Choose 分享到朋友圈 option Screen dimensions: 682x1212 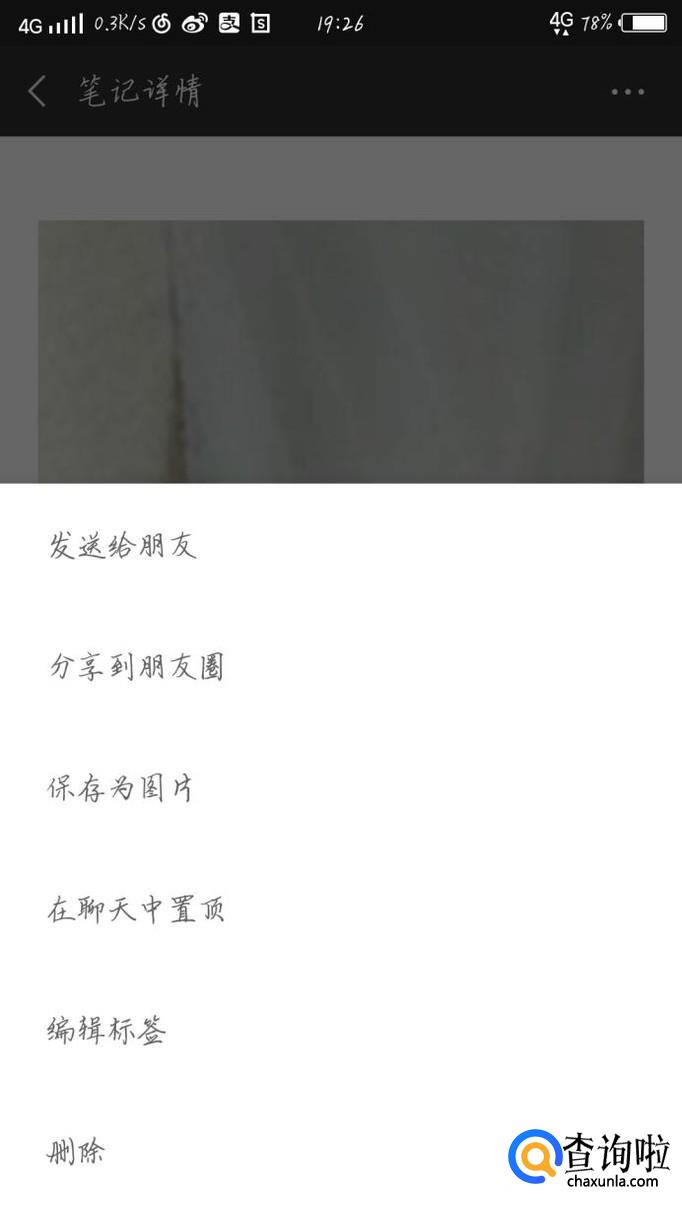click(341, 667)
